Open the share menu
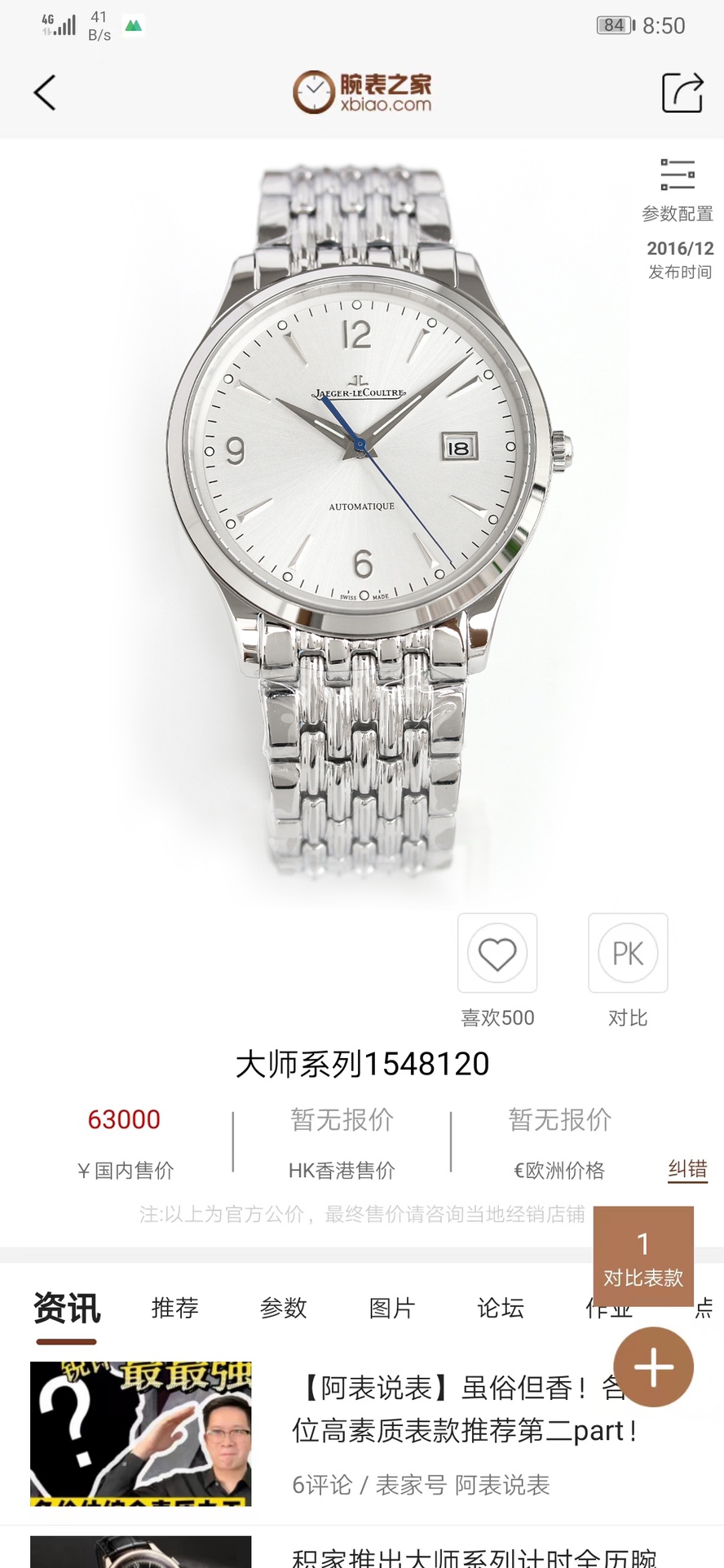 [x=683, y=92]
